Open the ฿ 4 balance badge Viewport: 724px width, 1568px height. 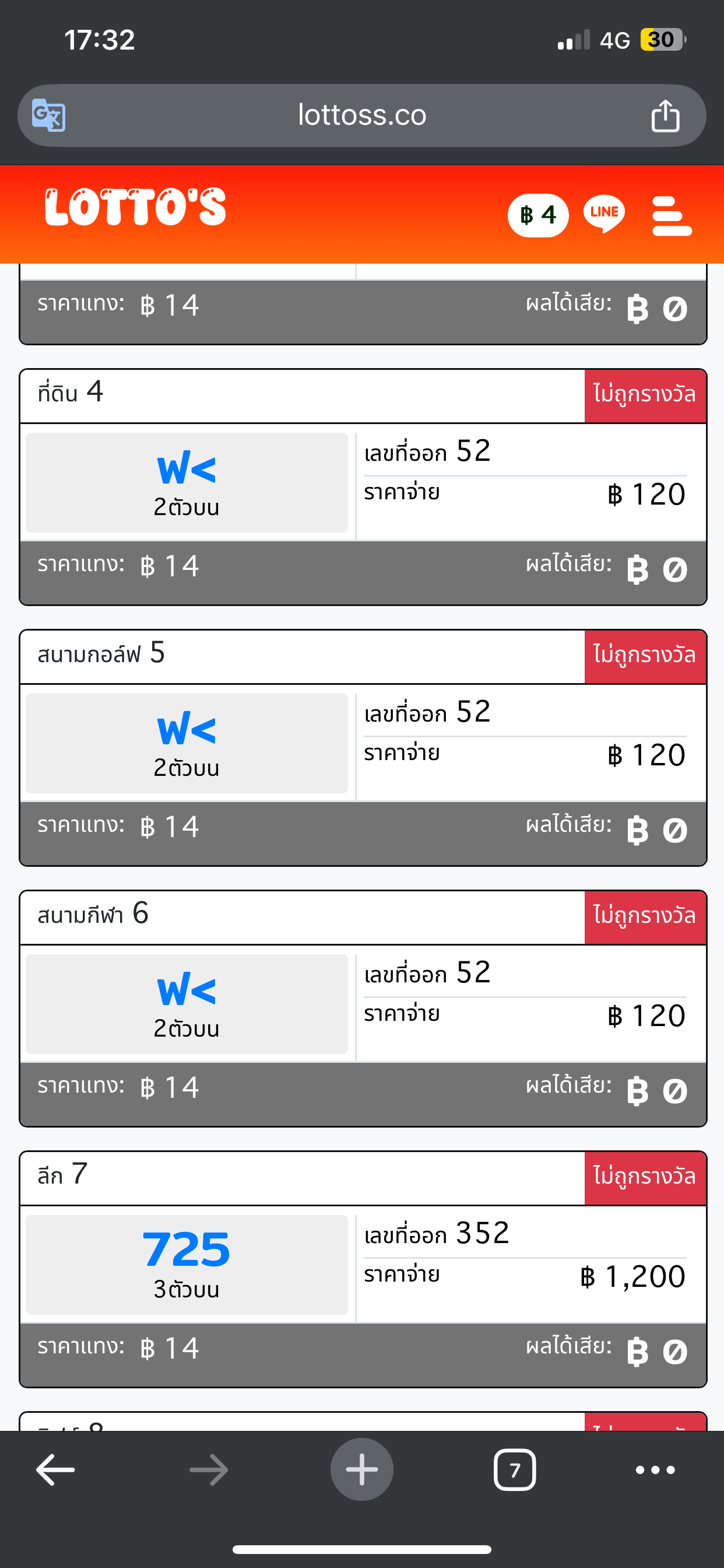coord(538,215)
